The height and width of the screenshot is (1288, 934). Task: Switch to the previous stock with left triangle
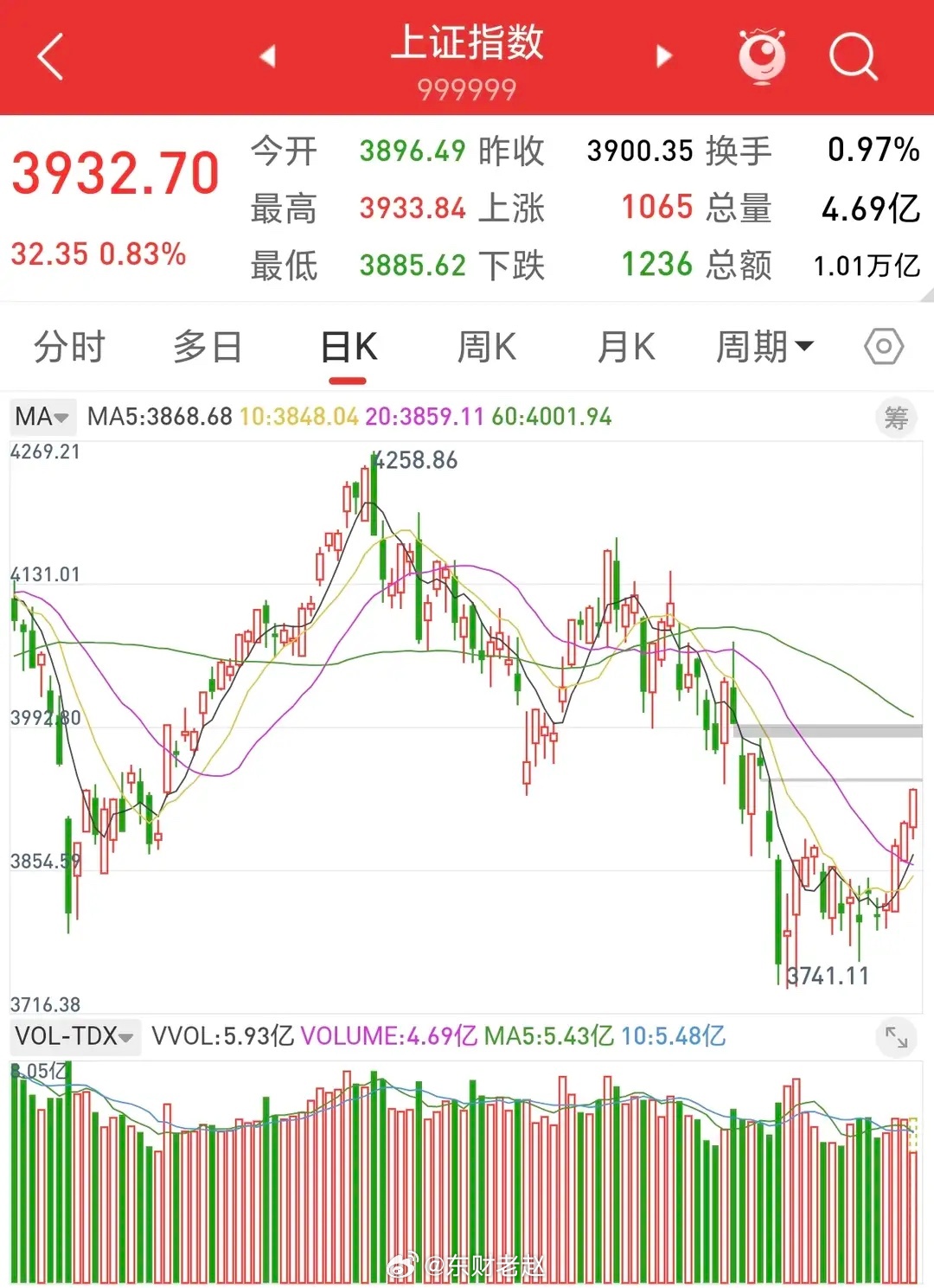[268, 56]
